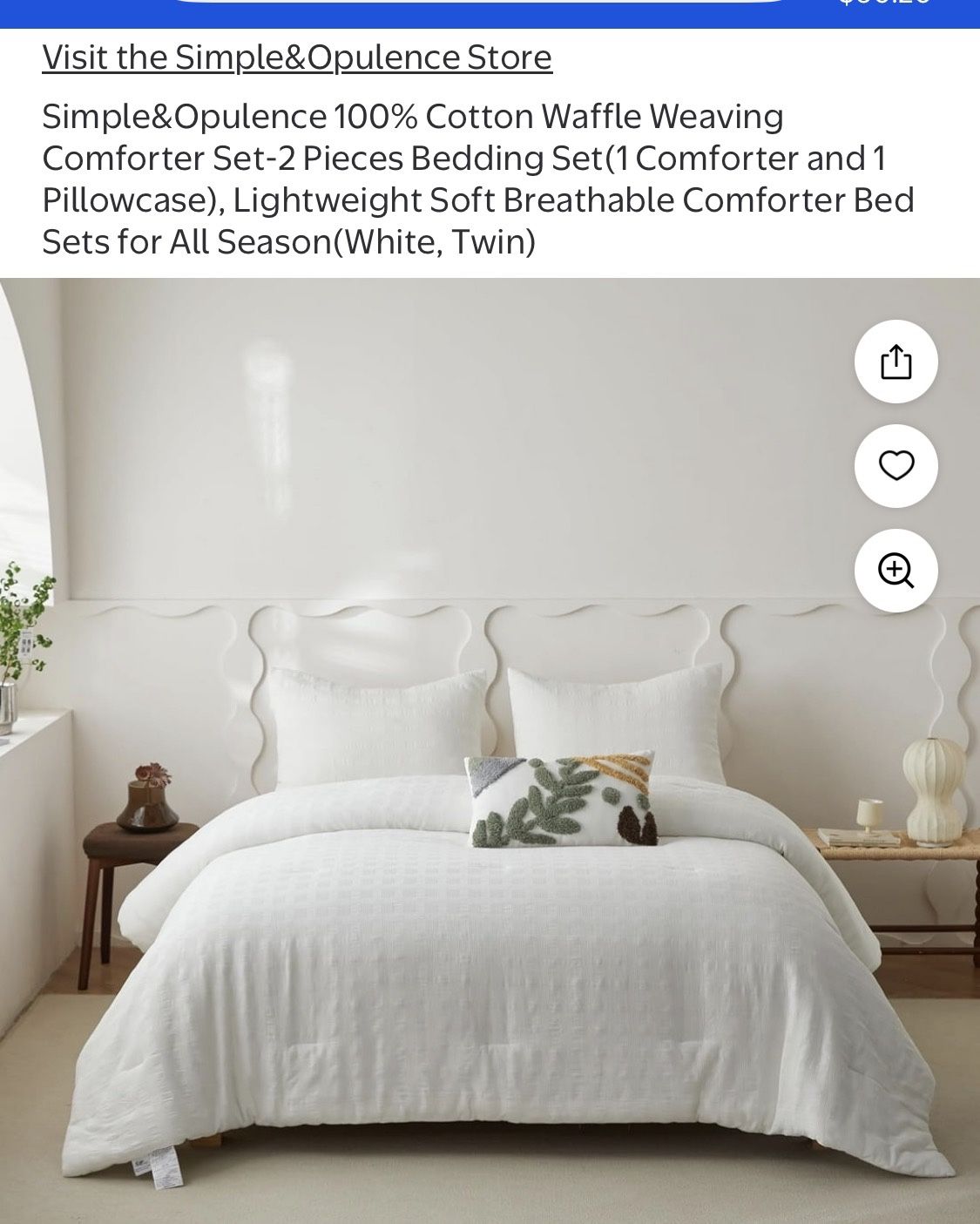Select the product title text
The height and width of the screenshot is (1224, 980).
coord(479,174)
